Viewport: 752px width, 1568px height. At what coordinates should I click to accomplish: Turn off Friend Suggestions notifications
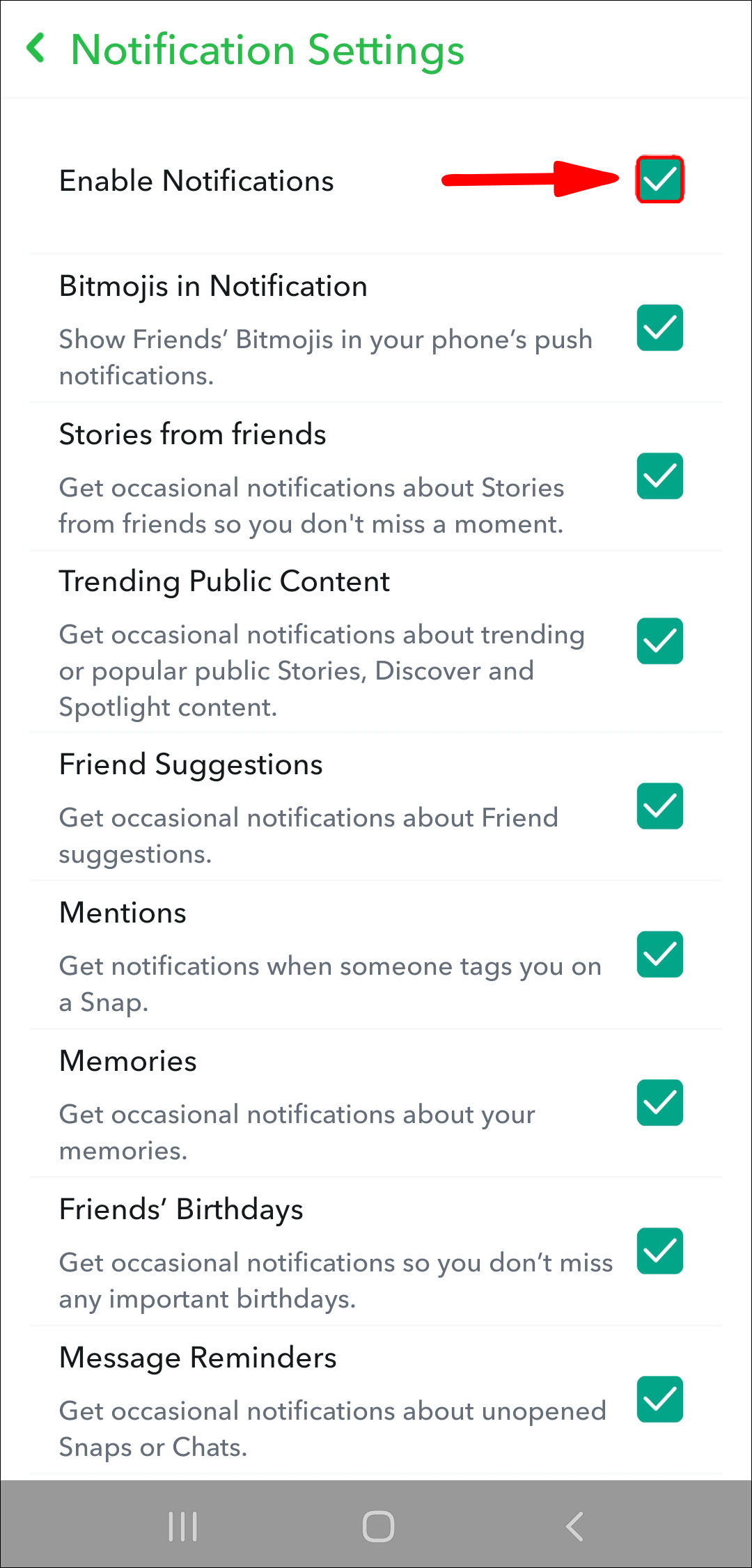[660, 806]
